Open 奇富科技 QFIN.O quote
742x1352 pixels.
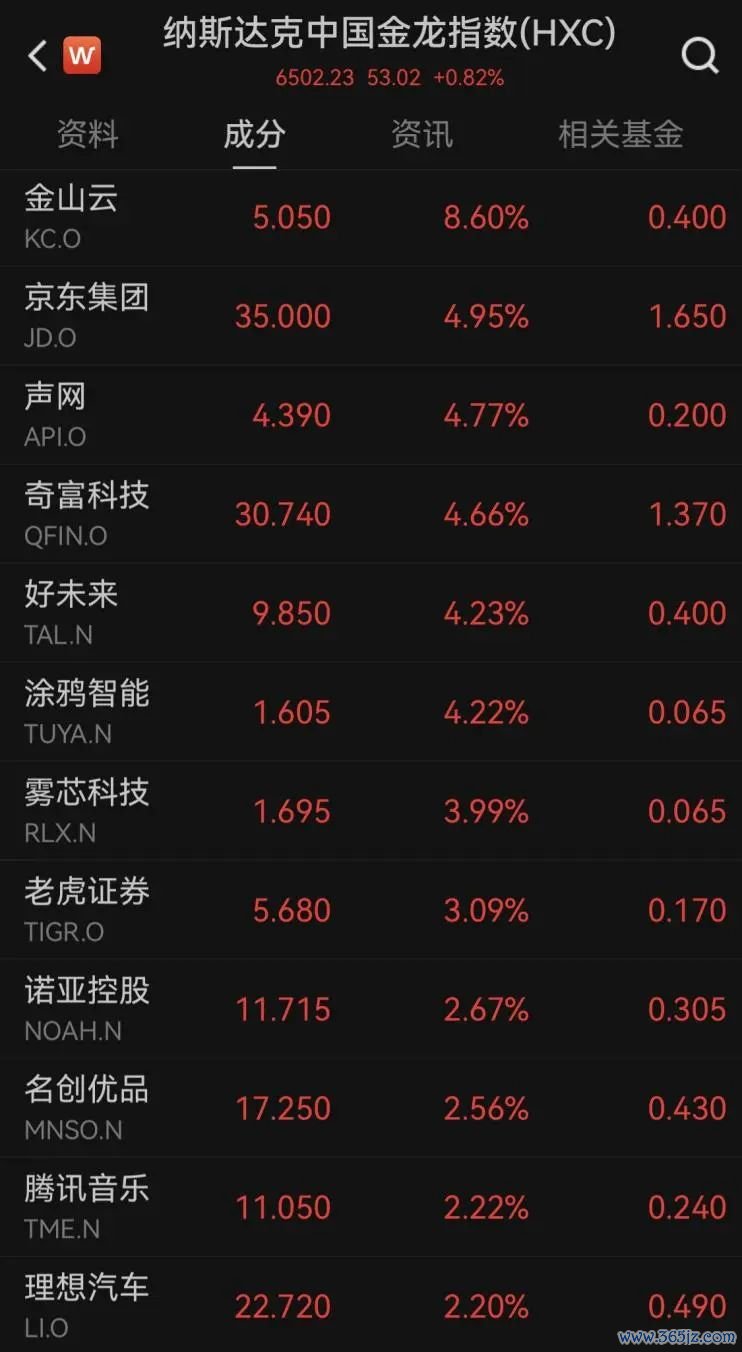point(371,514)
